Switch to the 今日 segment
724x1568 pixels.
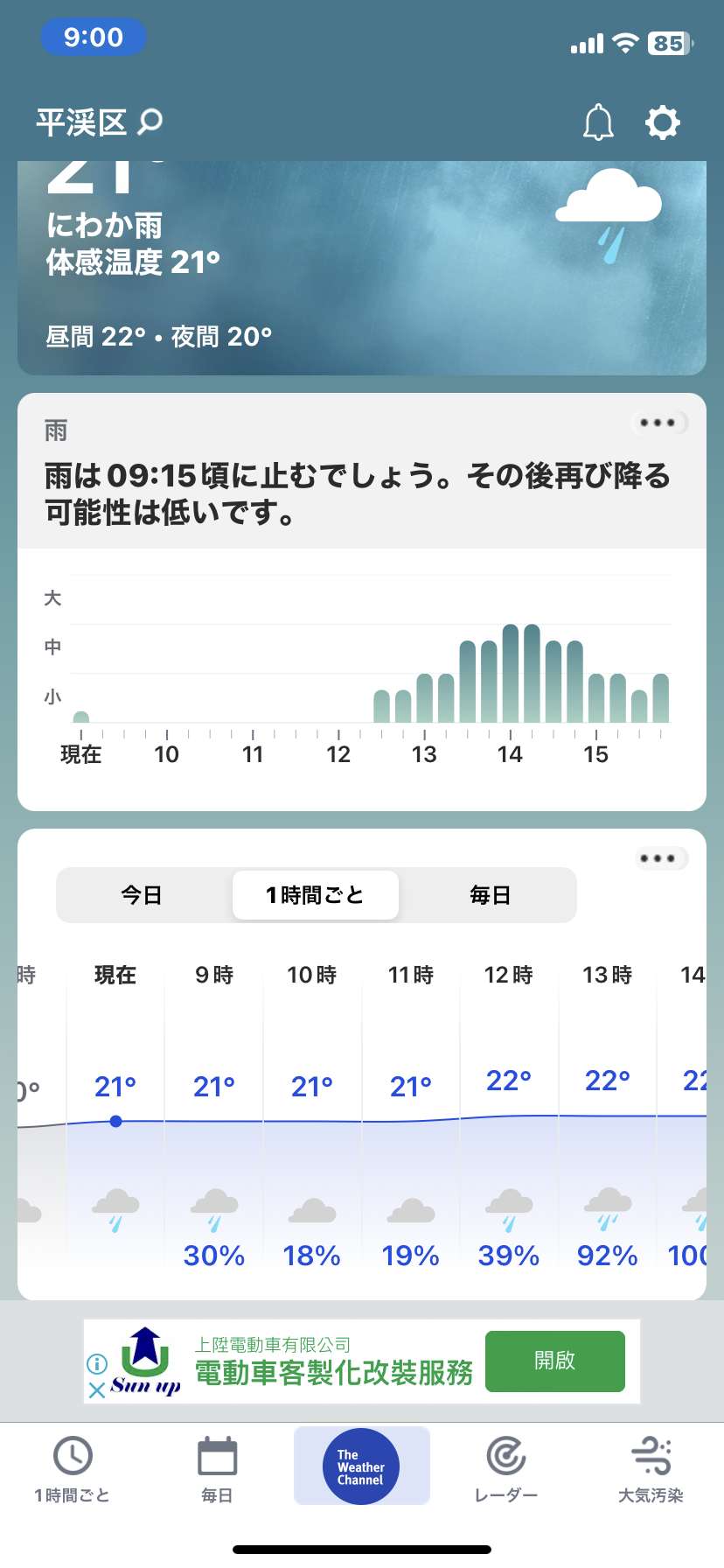142,895
